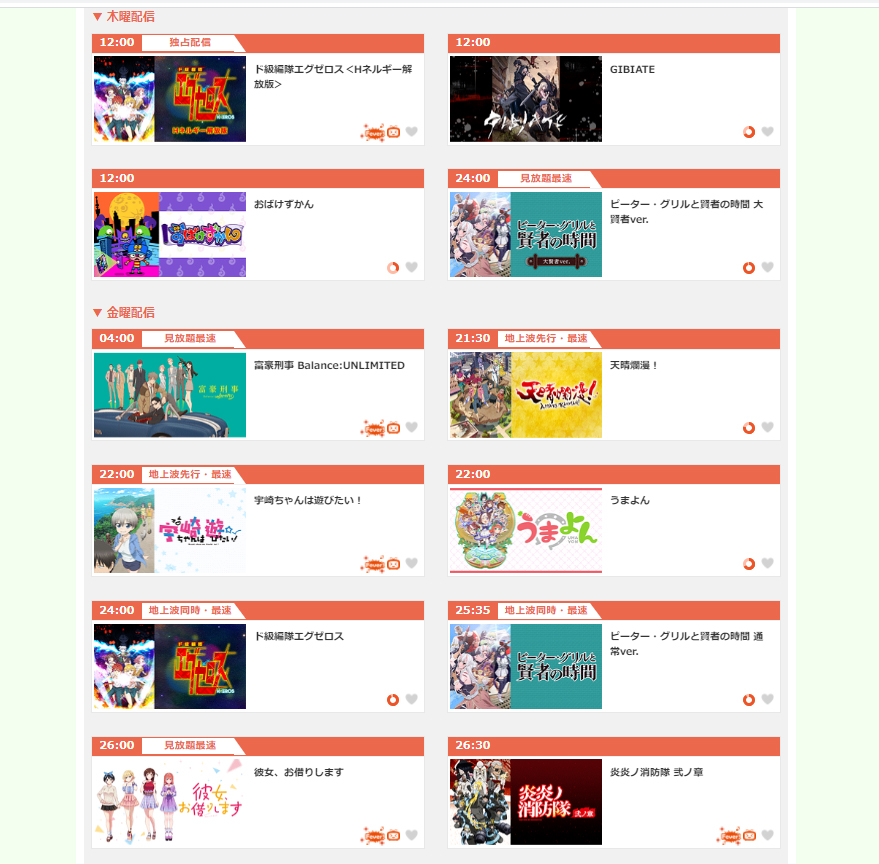Image resolution: width=879 pixels, height=864 pixels.
Task: Collapse the 金曜配信 section
Action: click(124, 313)
